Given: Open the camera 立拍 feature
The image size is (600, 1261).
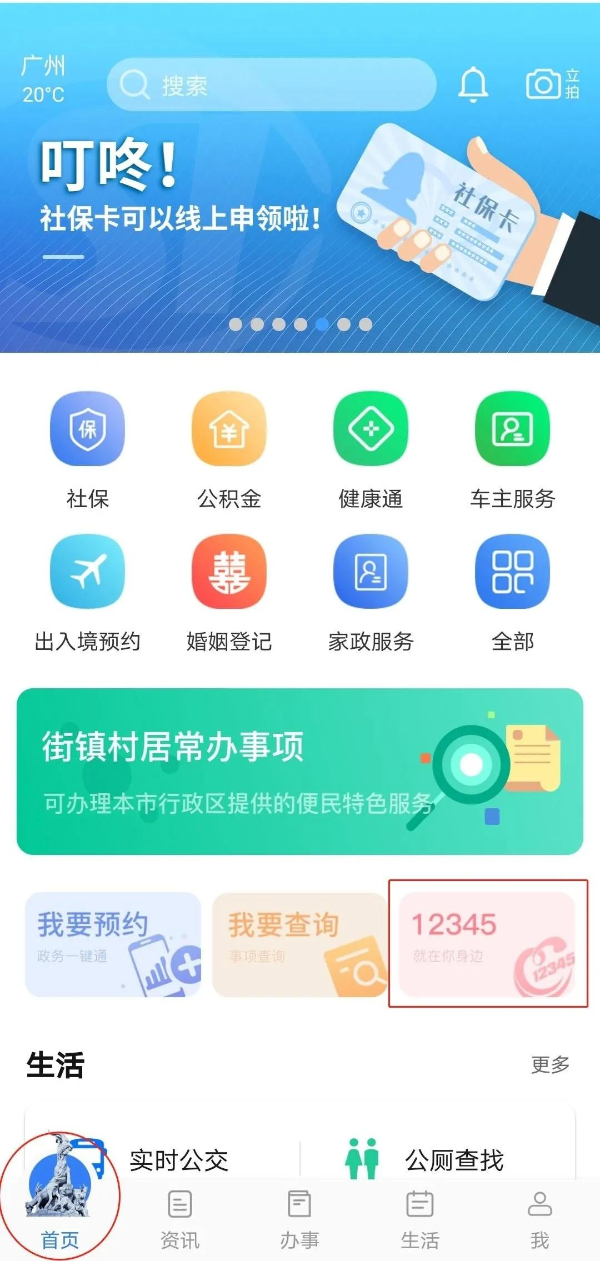Looking at the screenshot, I should coord(552,84).
